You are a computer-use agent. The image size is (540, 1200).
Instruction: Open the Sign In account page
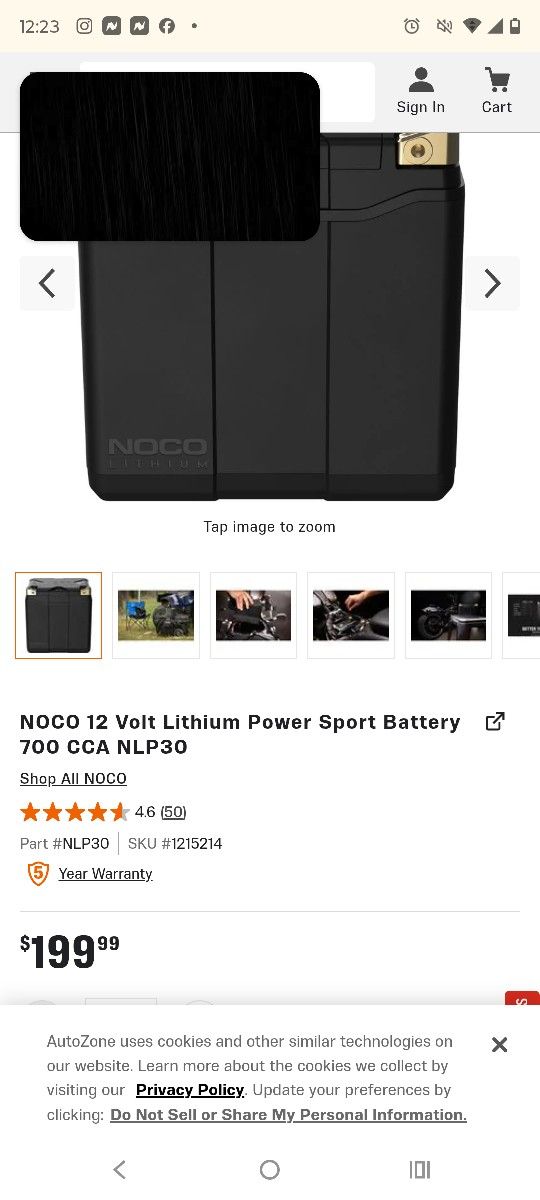click(420, 91)
